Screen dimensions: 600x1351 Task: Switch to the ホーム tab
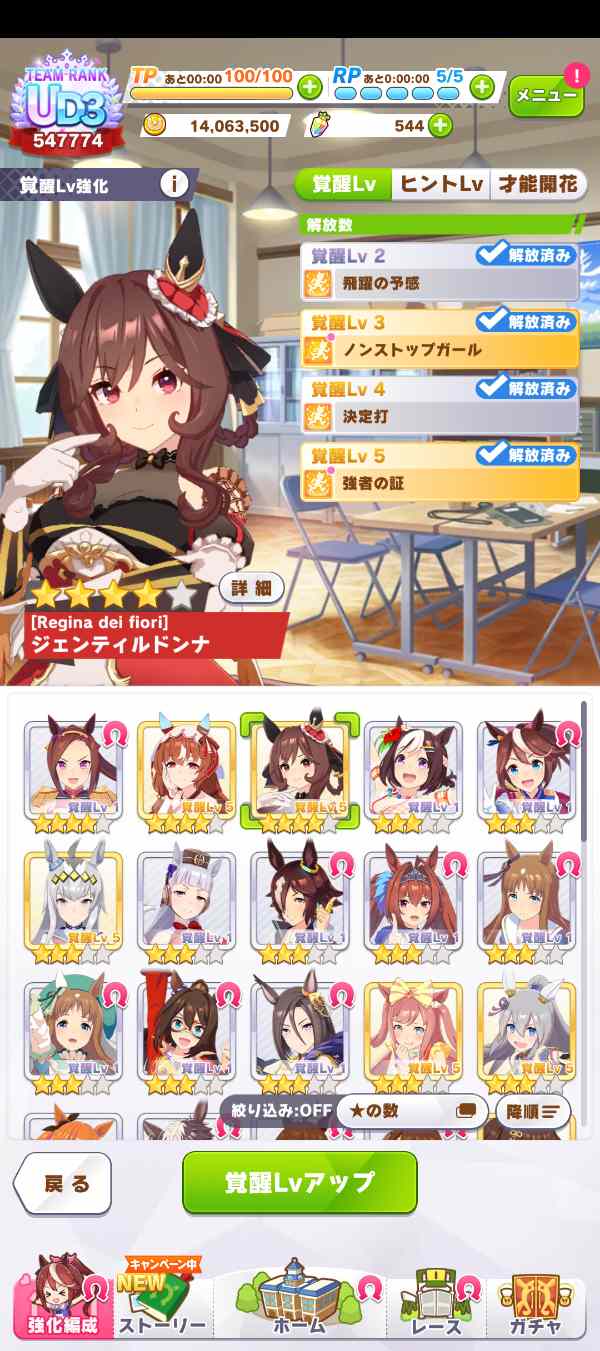click(x=299, y=1300)
